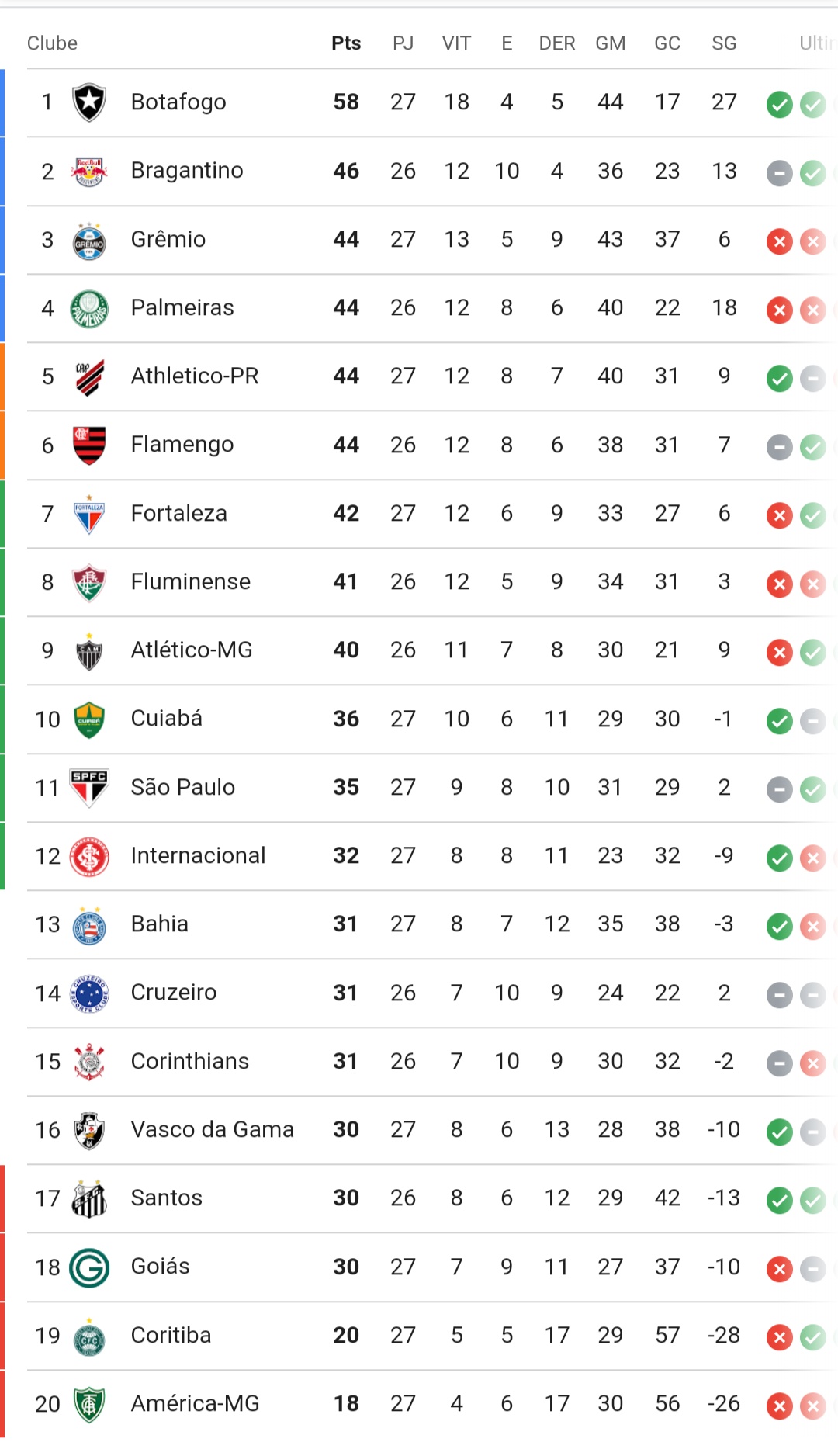This screenshot has width=838, height=1456.
Task: Tap the Bahia row
Action: click(x=419, y=924)
